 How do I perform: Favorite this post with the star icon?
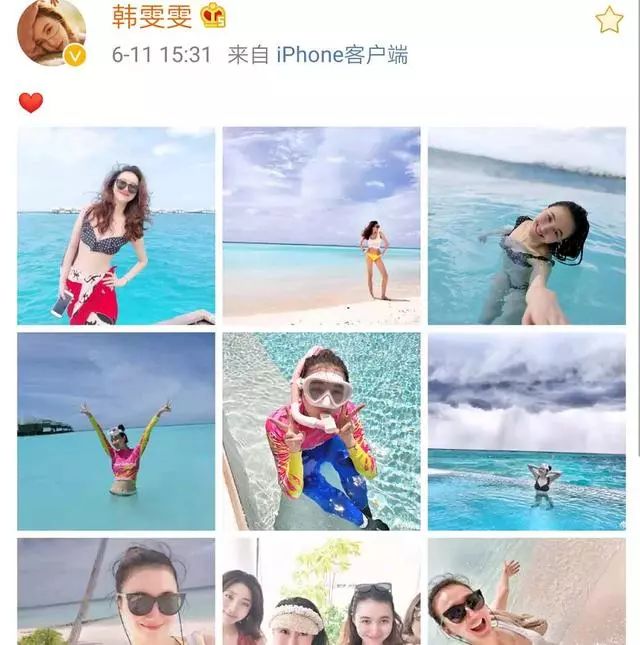(609, 19)
